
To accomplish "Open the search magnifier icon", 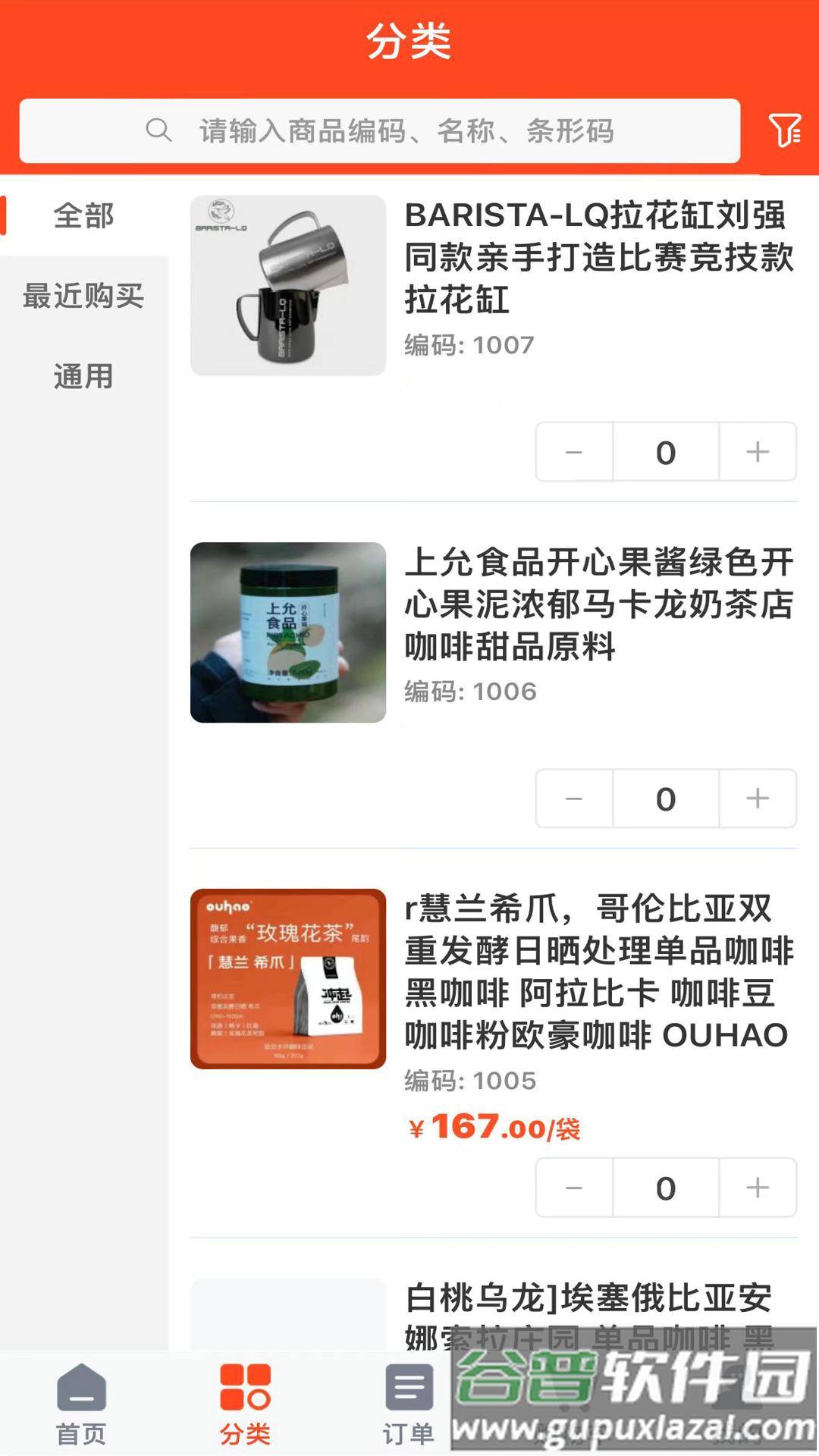I will (159, 130).
